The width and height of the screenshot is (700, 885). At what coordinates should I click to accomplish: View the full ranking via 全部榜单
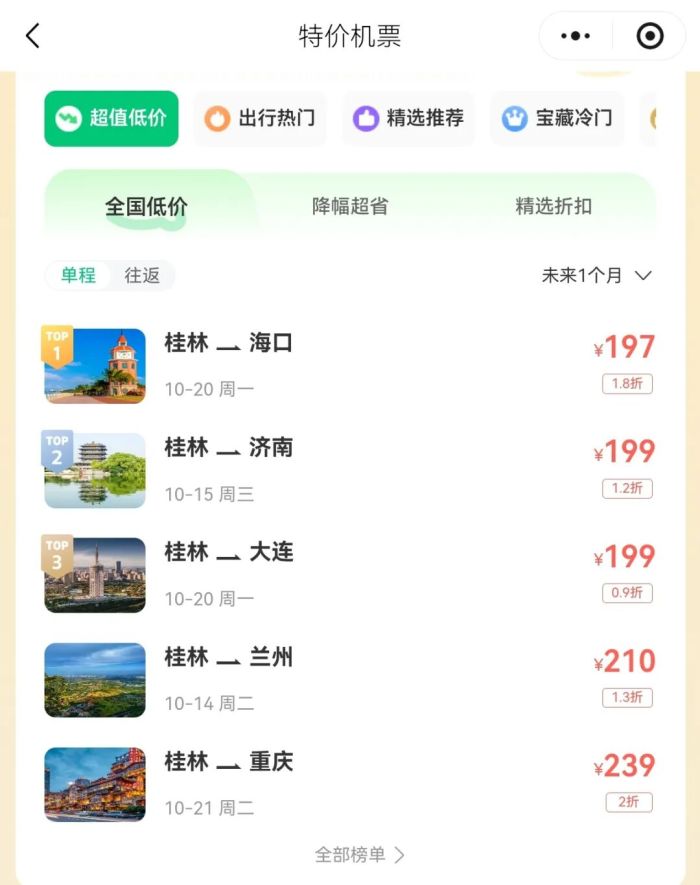(359, 855)
